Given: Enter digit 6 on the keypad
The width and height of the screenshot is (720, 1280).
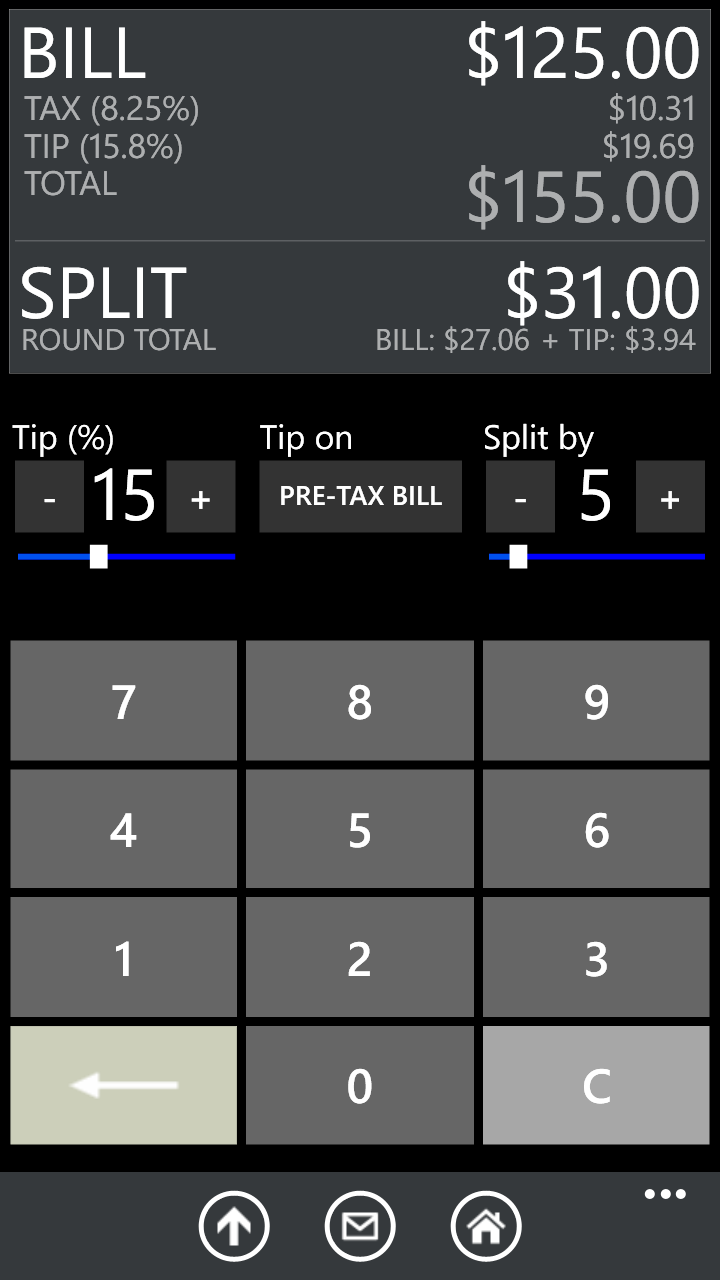Looking at the screenshot, I should pyautogui.click(x=596, y=829).
